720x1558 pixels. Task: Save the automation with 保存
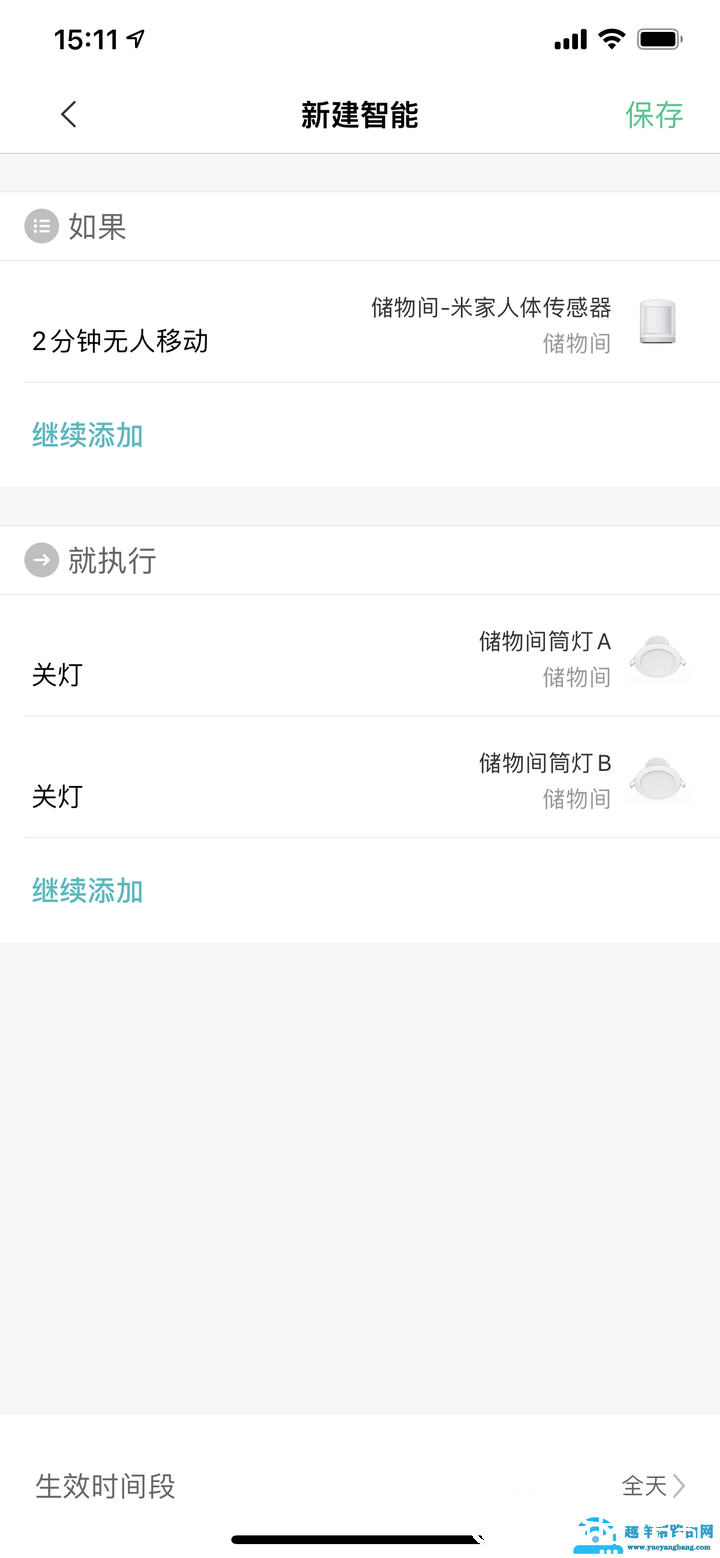point(654,116)
